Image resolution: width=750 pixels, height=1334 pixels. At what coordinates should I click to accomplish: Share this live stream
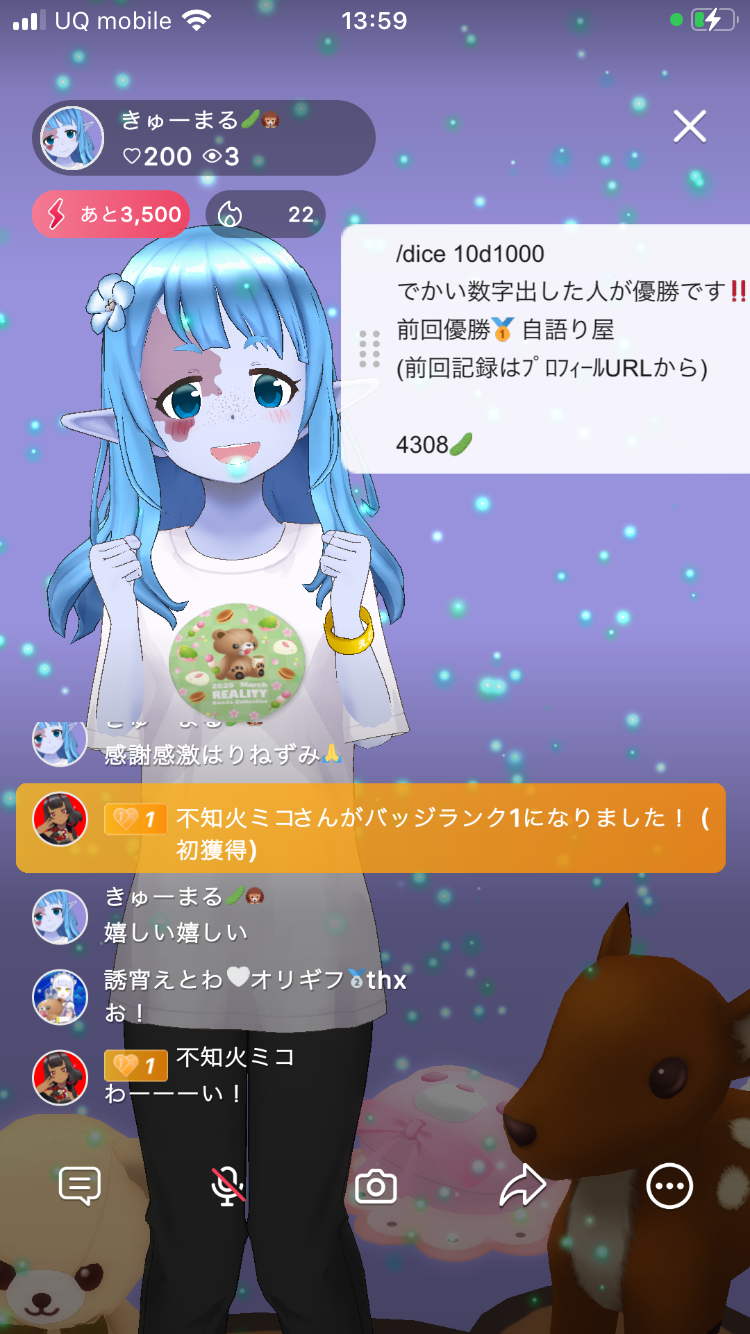click(x=522, y=1187)
